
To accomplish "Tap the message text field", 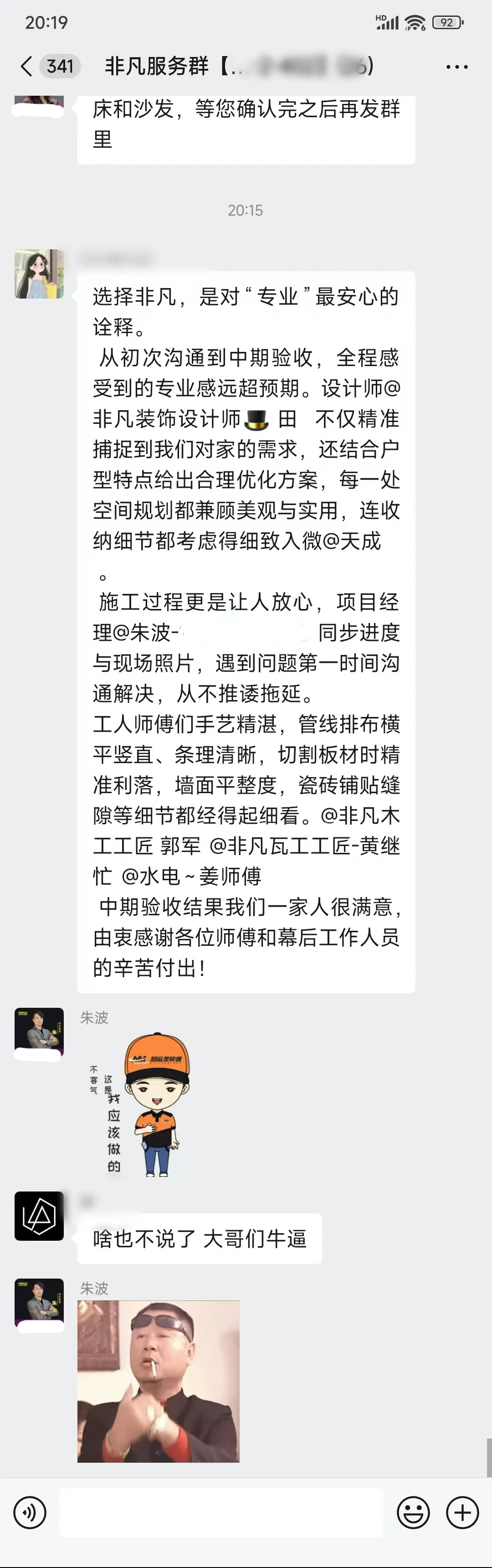I will (221, 1512).
